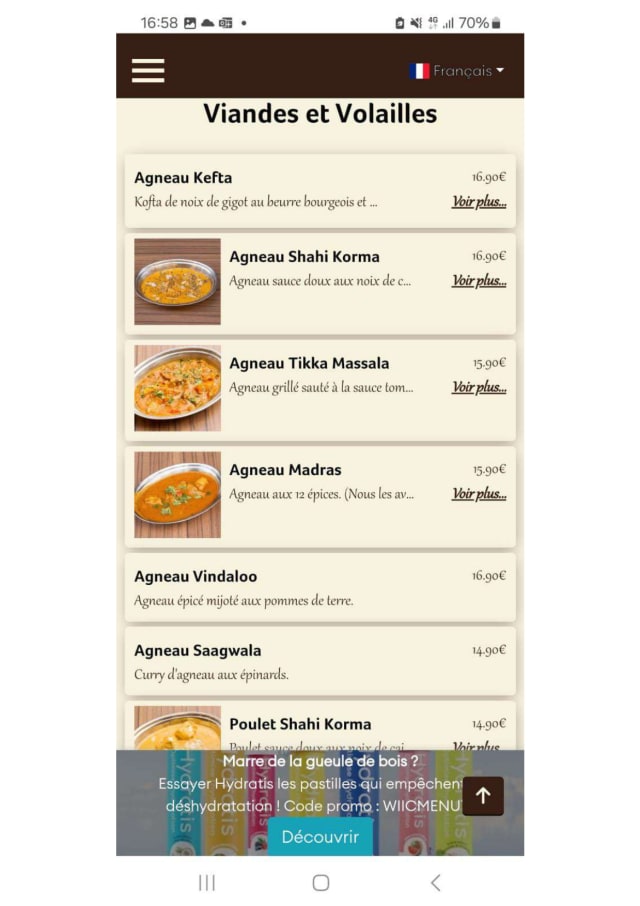Show more details for Agneau Tikka Massala

click(478, 388)
